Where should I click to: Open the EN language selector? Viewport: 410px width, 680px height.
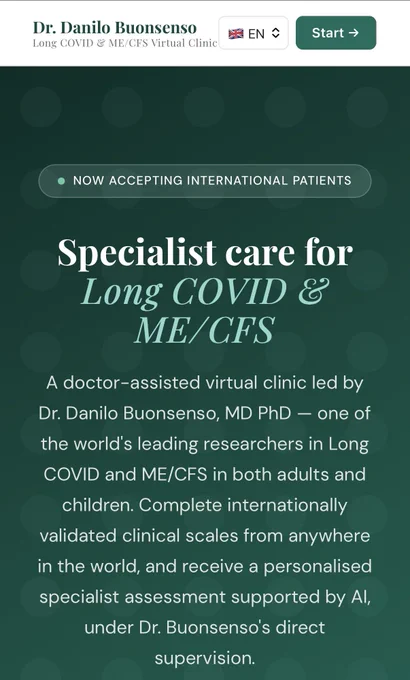[x=253, y=33]
